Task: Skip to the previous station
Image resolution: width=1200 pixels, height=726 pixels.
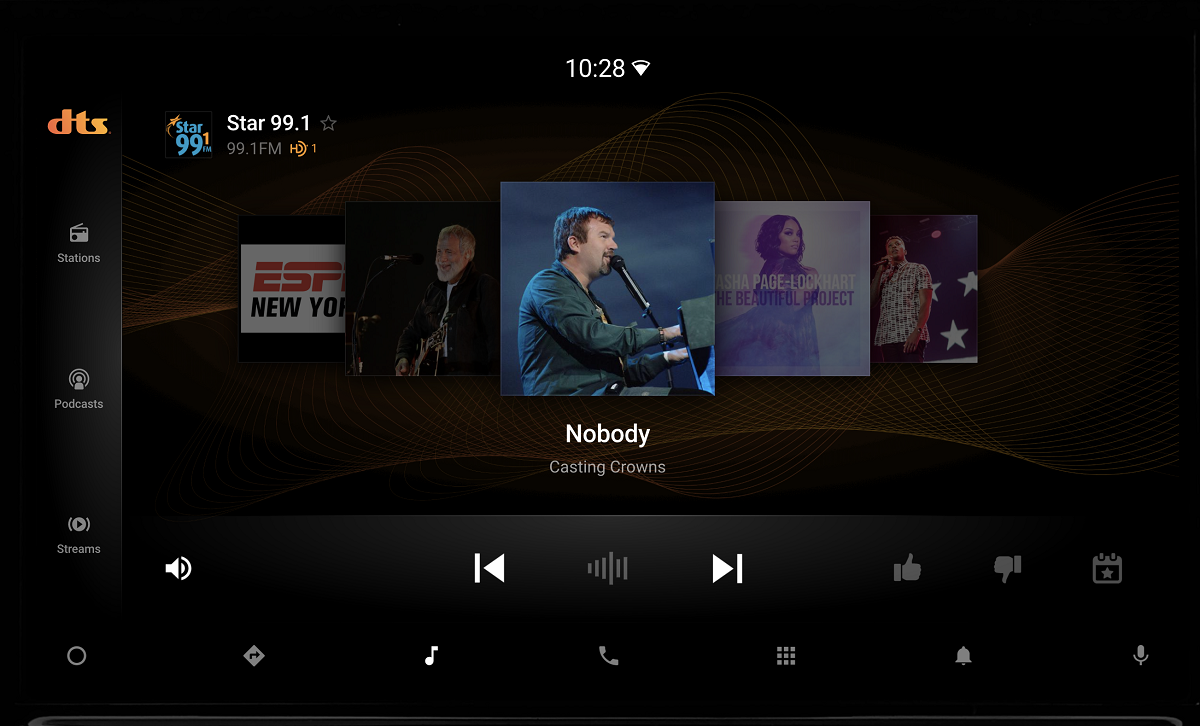Action: 489,569
